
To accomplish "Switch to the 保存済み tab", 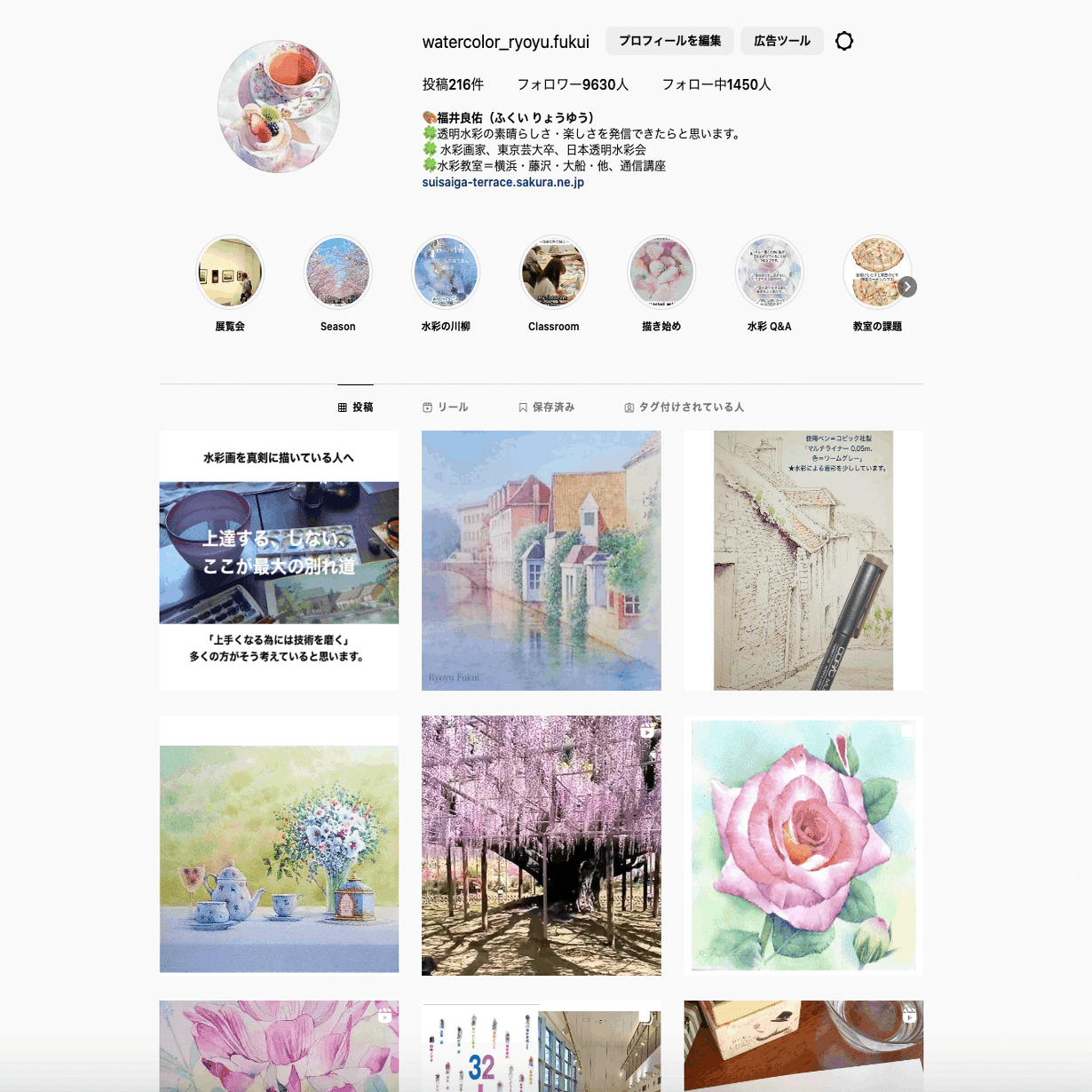I will (x=546, y=408).
